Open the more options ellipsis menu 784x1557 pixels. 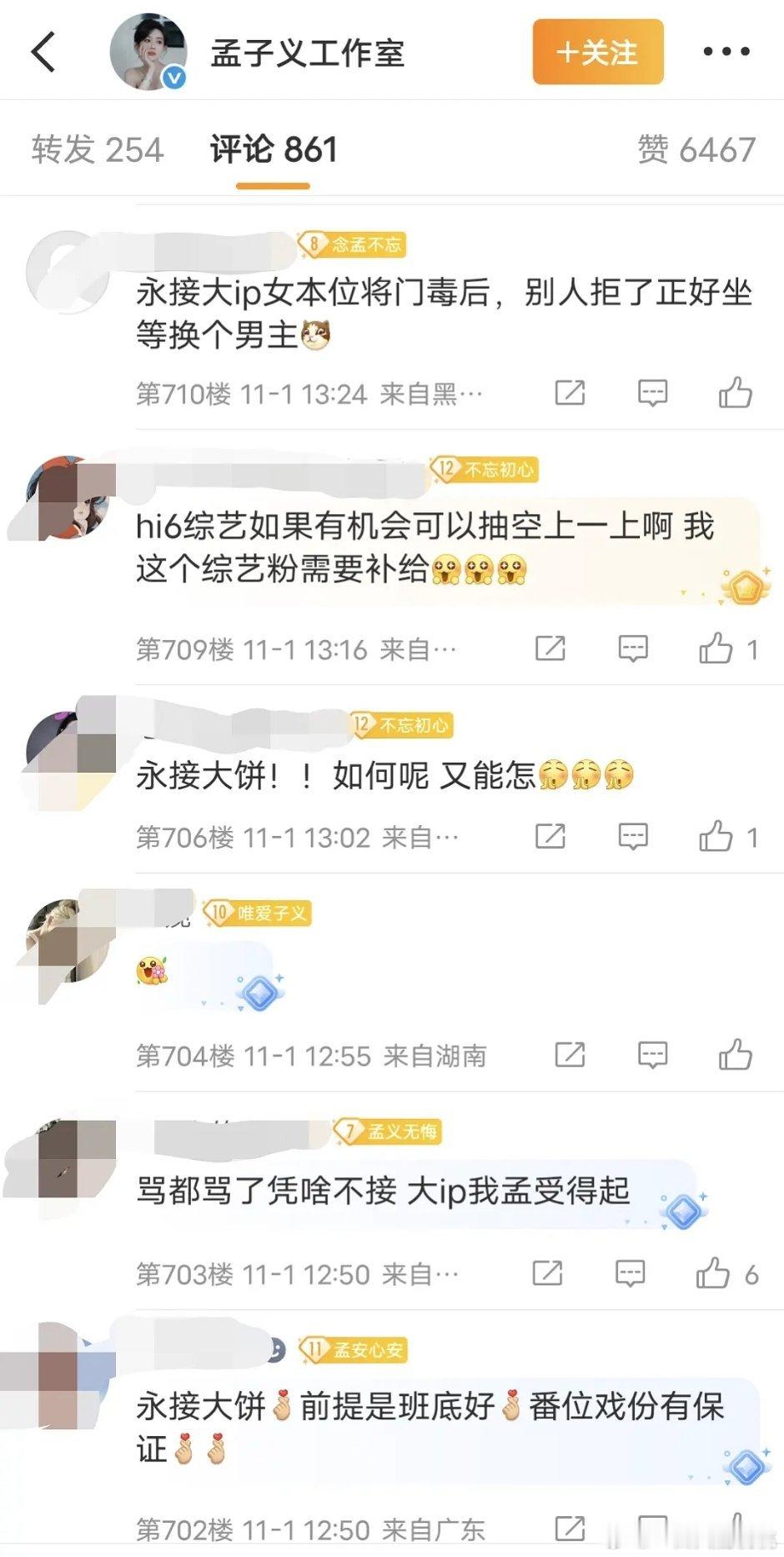click(x=727, y=52)
